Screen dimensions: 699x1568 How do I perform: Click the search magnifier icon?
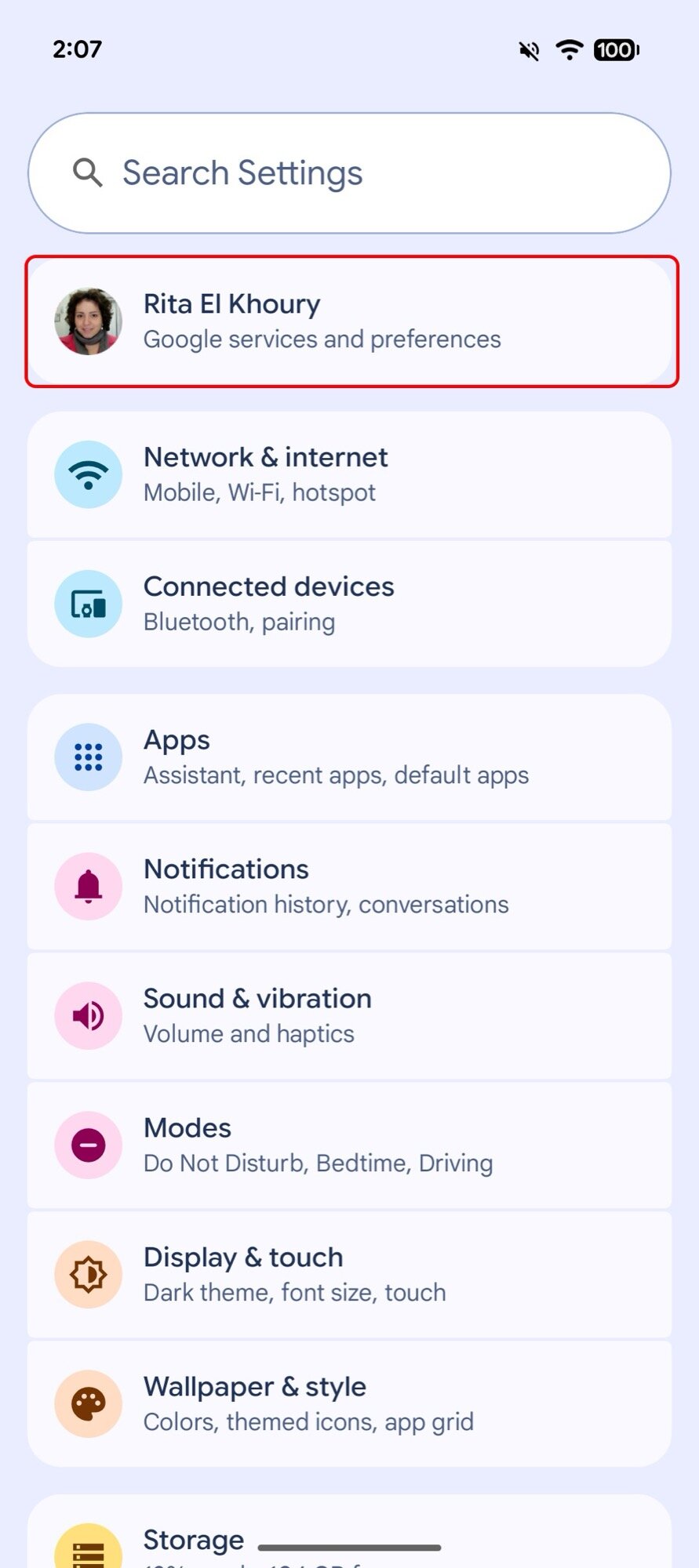click(88, 172)
